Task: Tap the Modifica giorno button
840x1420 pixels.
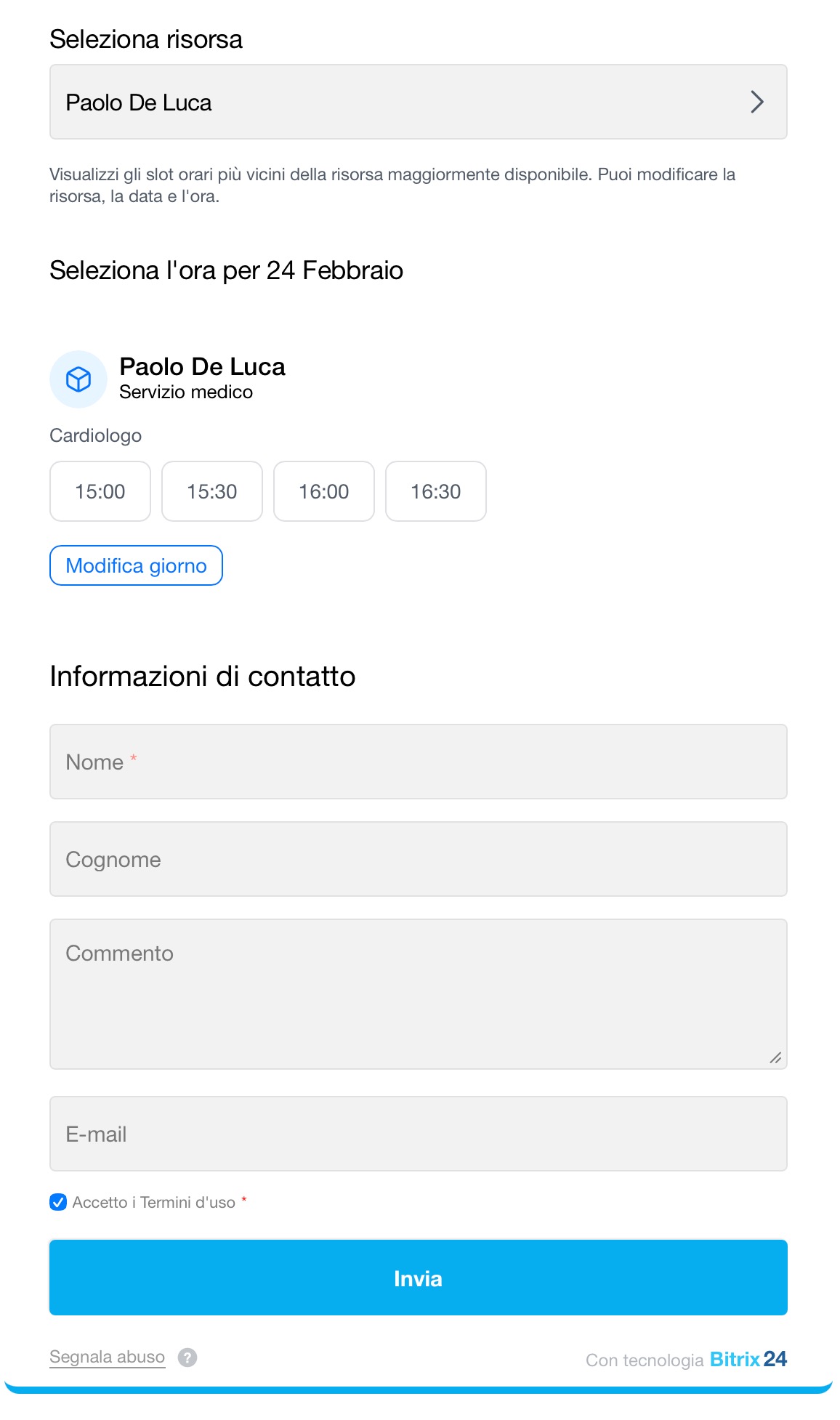Action: click(x=136, y=565)
